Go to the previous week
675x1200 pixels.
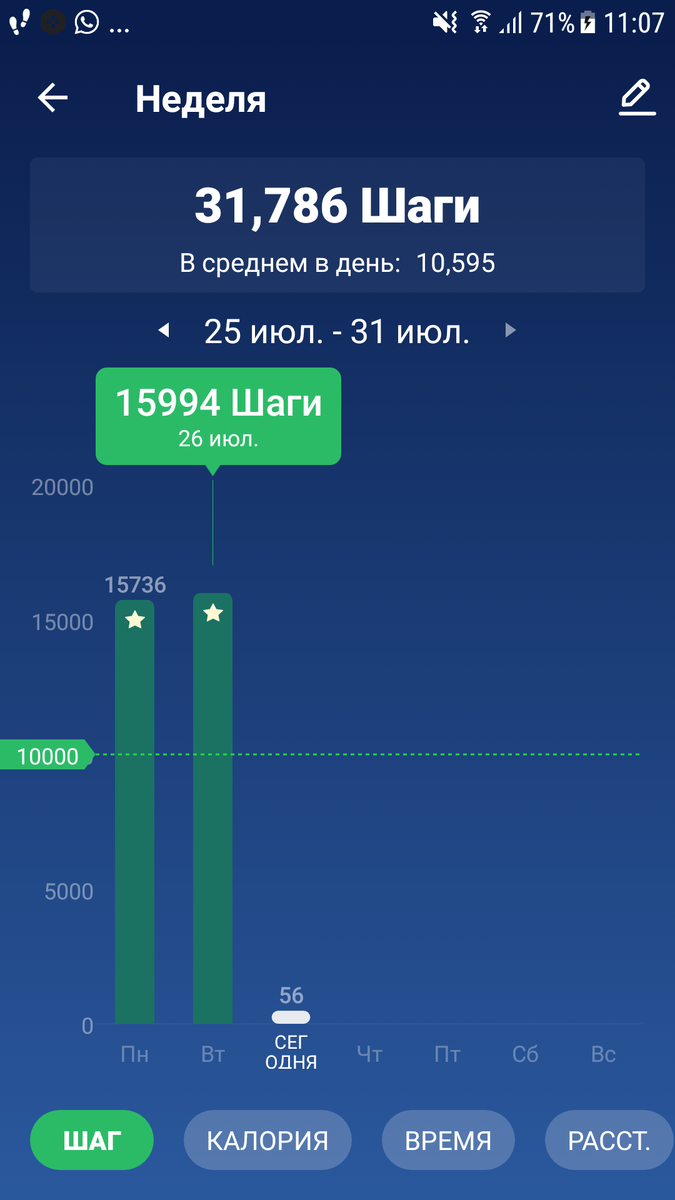point(164,331)
